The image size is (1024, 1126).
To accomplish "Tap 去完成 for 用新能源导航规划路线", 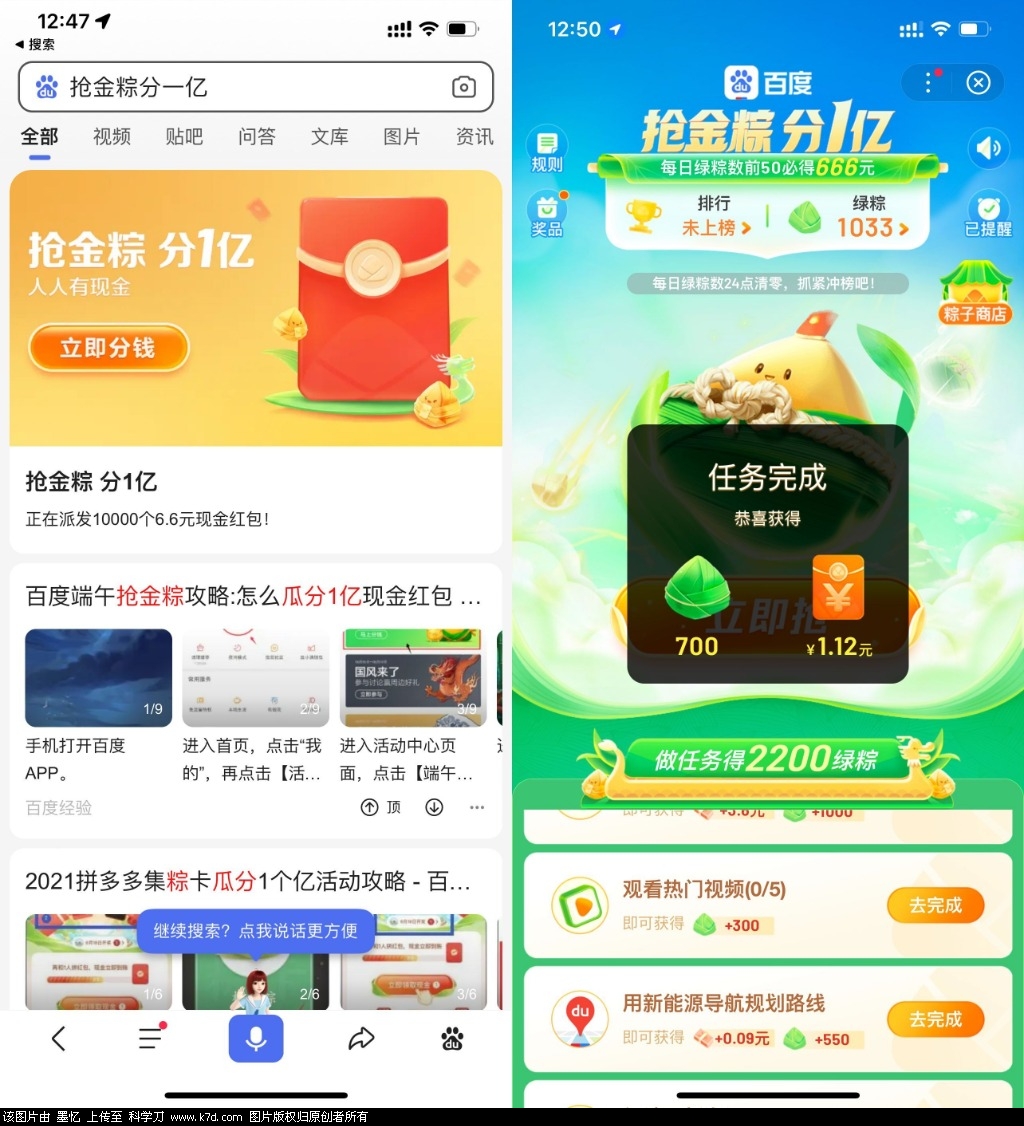I will point(935,1020).
